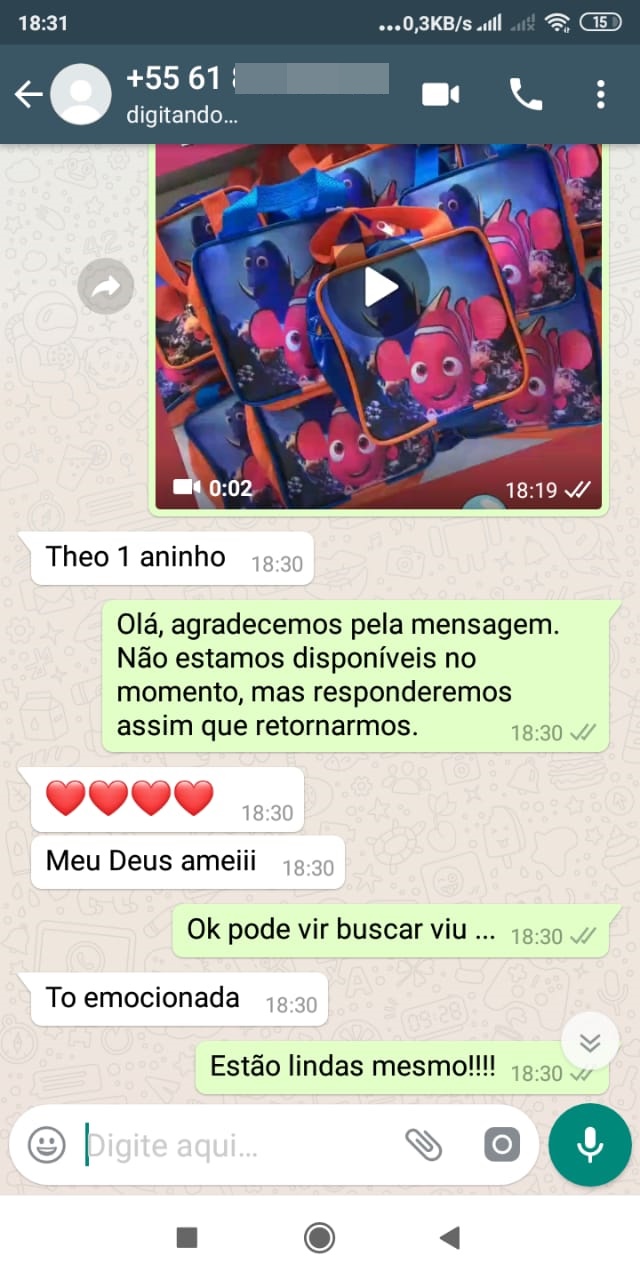Start a video call
640x1280 pixels.
pos(441,95)
